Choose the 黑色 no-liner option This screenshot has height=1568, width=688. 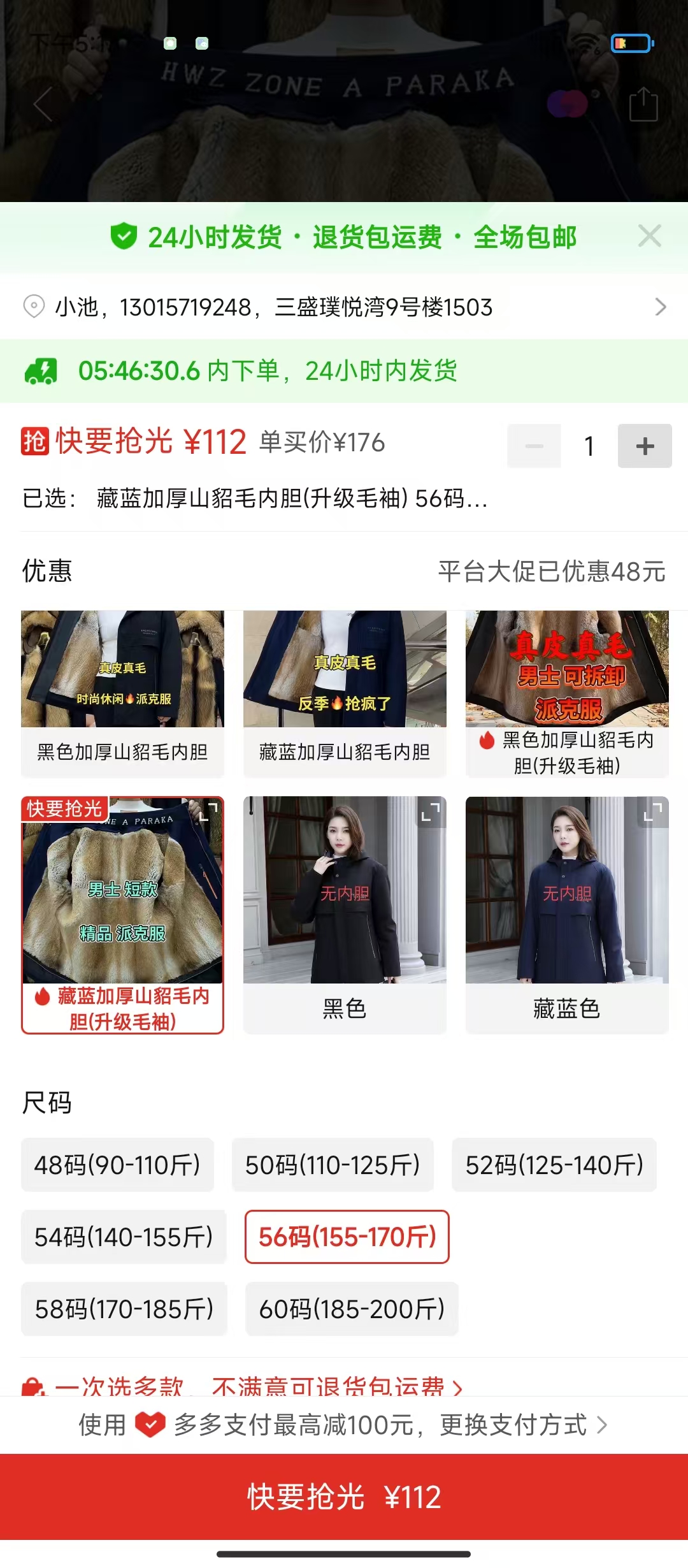345,915
